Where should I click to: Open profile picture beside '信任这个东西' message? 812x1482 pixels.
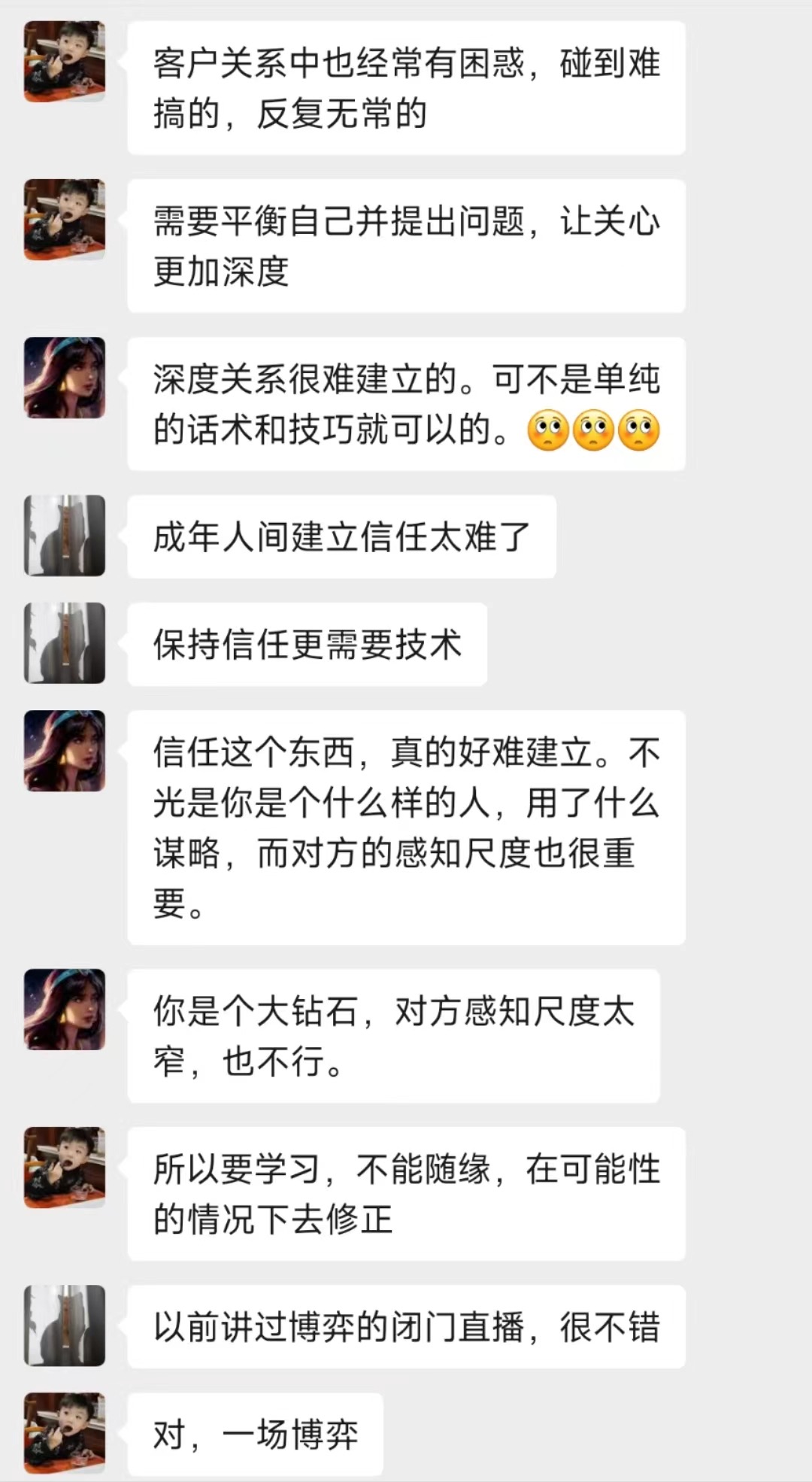click(x=65, y=751)
